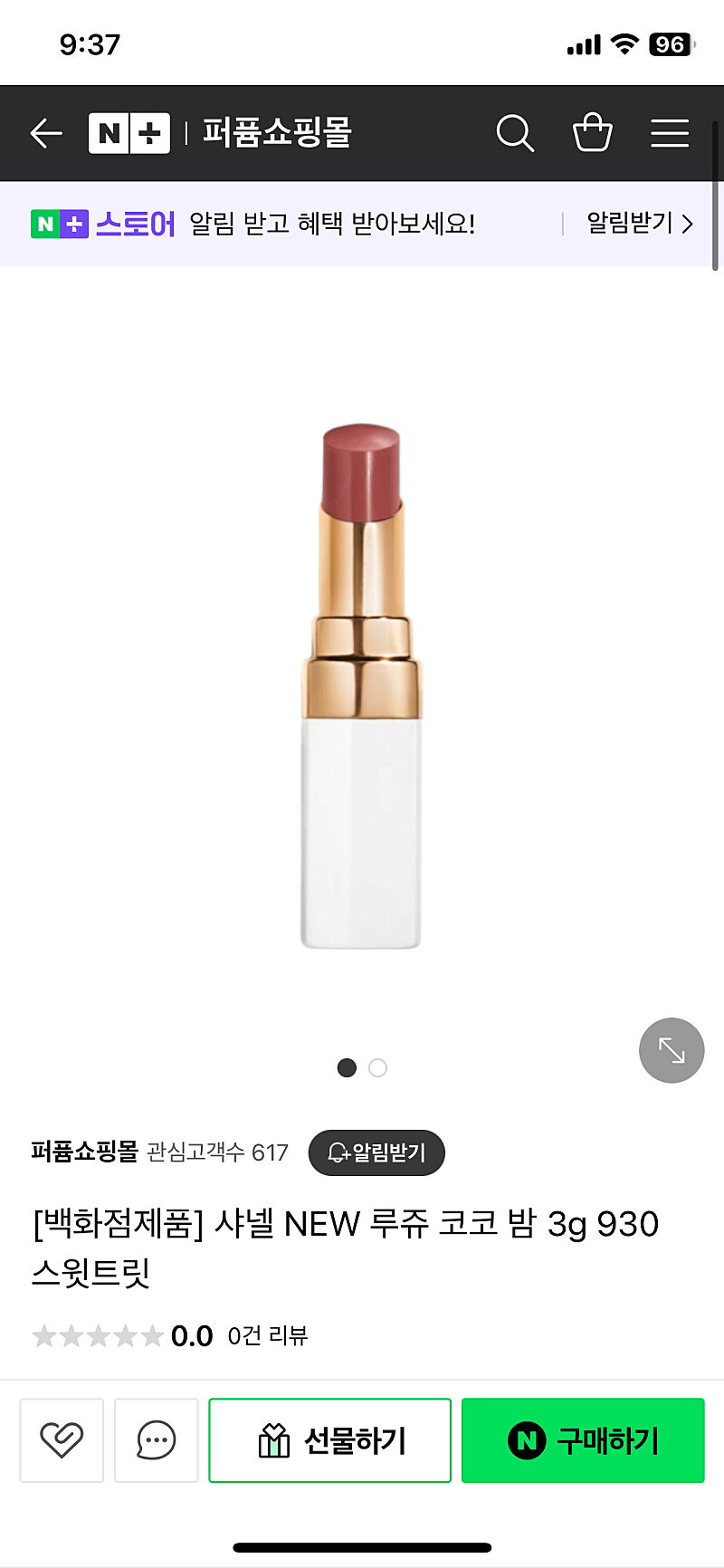Open the search magnifier icon
Viewport: 724px width, 1568px height.
tap(515, 133)
